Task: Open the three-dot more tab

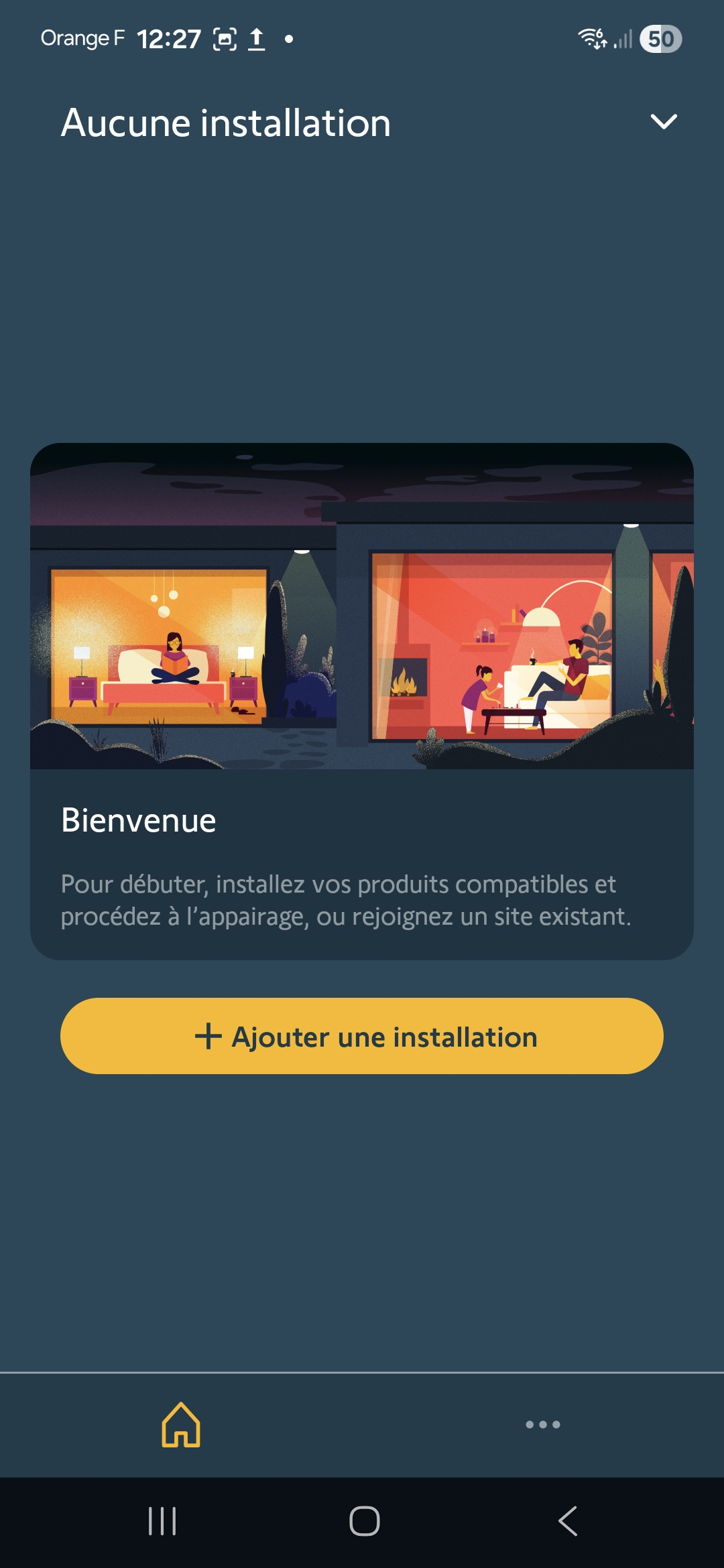Action: pos(542,1425)
